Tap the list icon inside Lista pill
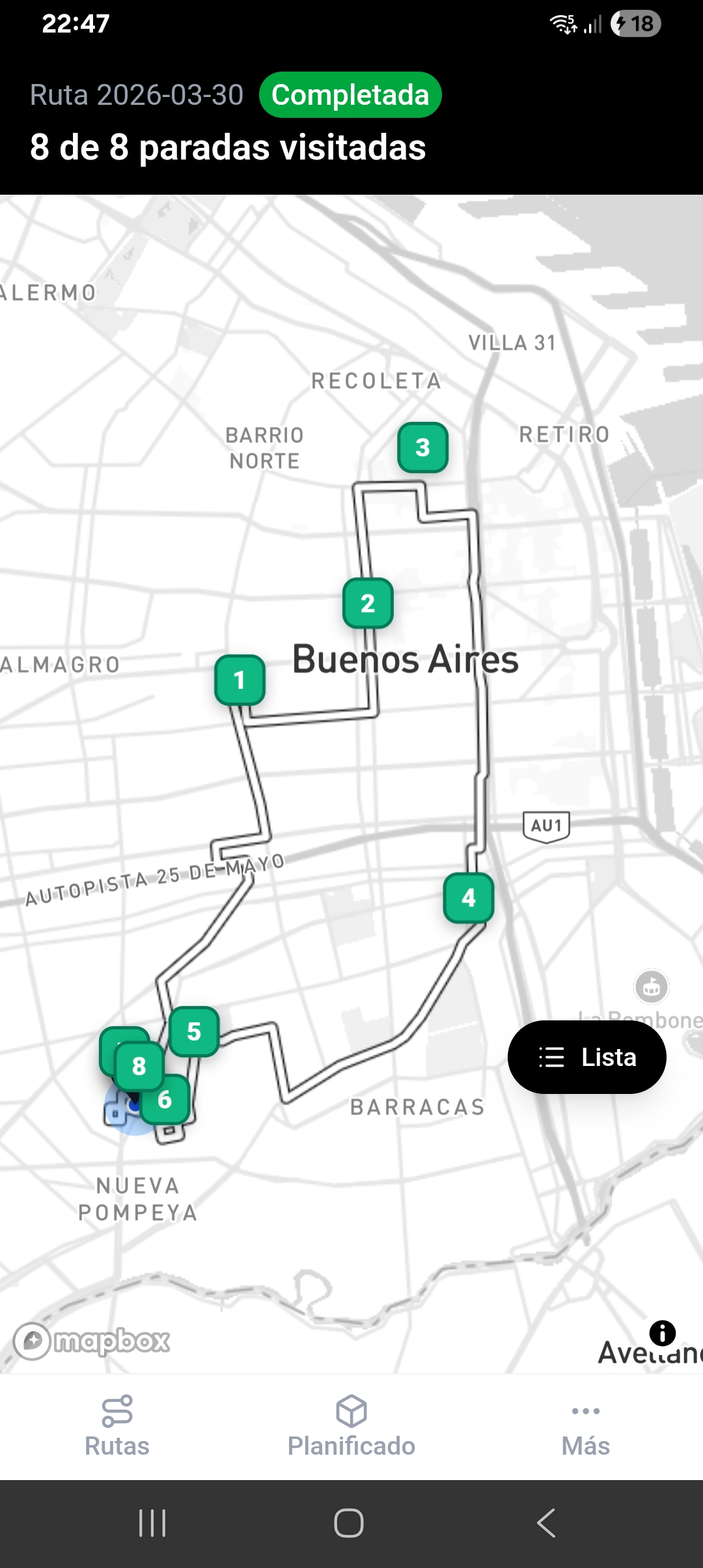703x1568 pixels. (x=550, y=1056)
